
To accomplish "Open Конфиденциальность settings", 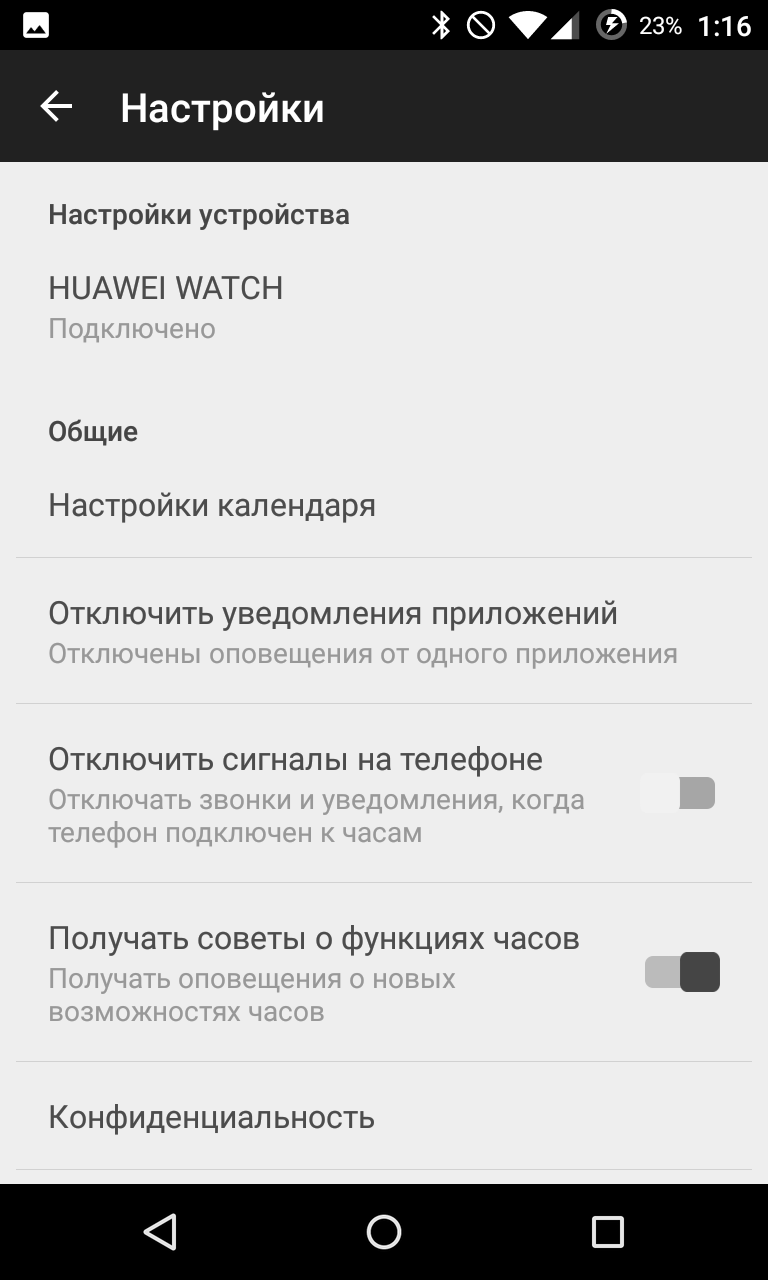I will [384, 1116].
